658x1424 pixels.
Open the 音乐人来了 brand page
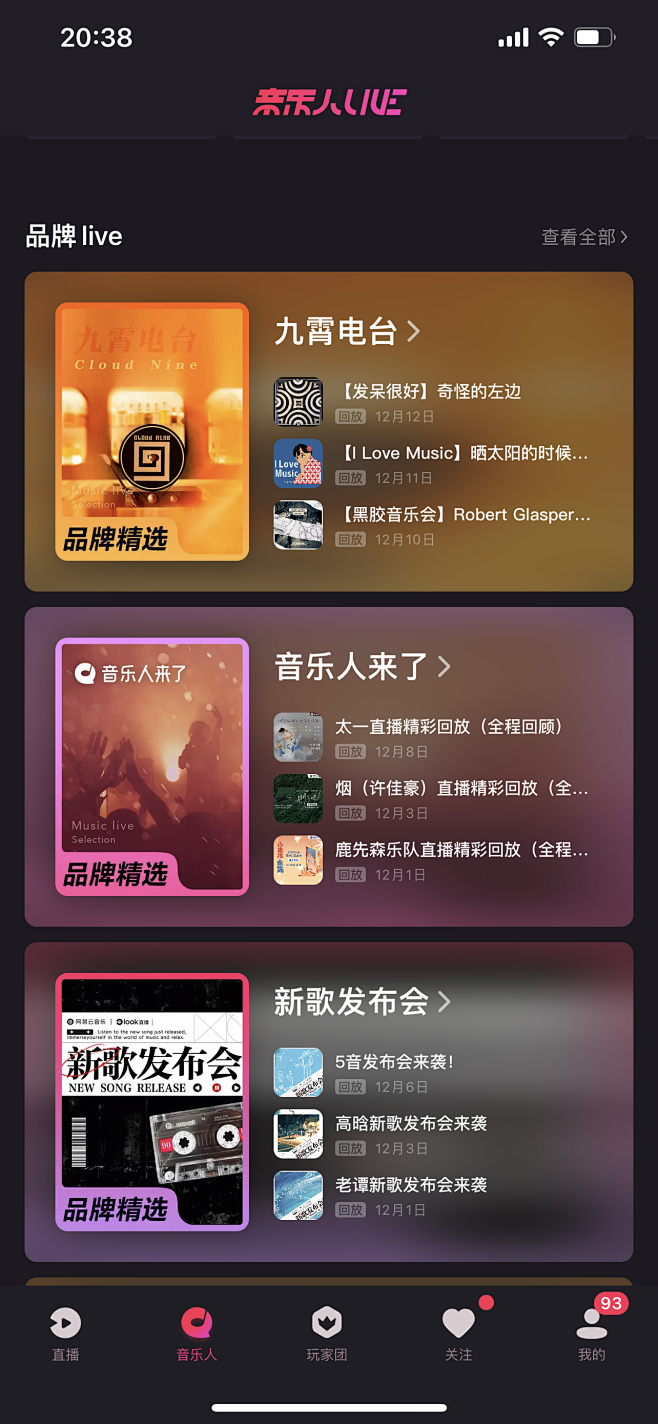pyautogui.click(x=362, y=666)
